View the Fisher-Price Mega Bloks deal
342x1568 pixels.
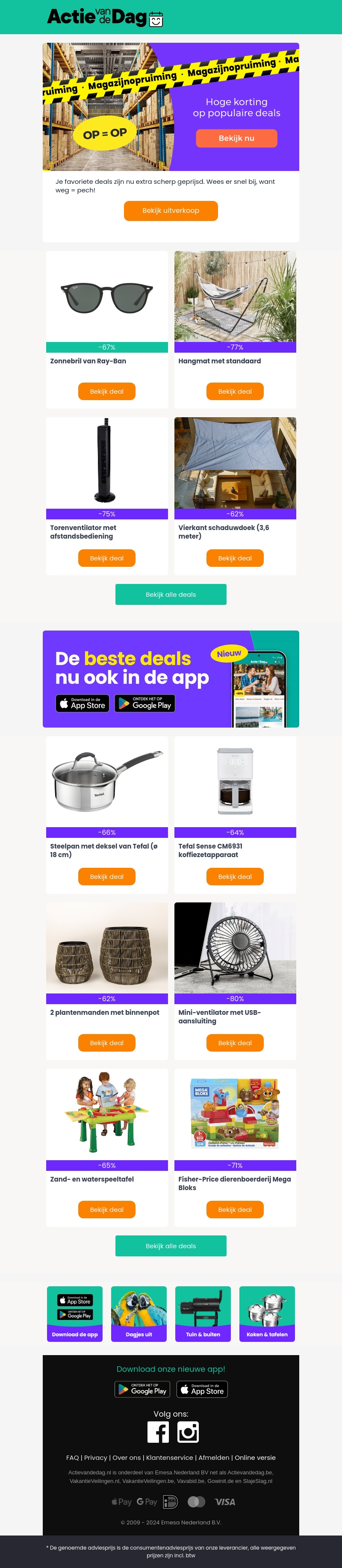[x=235, y=1210]
